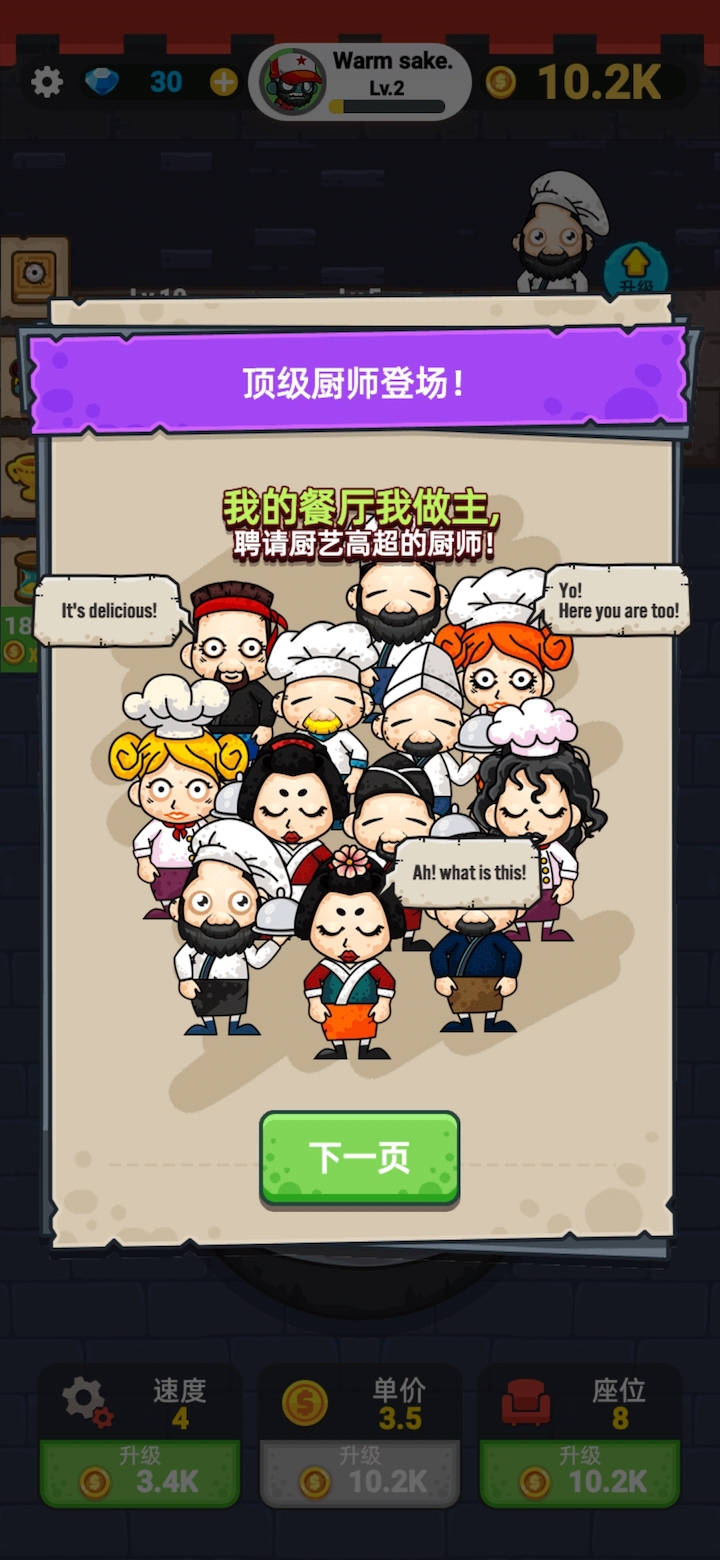Open the settings gear icon
Screen dimensions: 720x1560
(x=47, y=82)
